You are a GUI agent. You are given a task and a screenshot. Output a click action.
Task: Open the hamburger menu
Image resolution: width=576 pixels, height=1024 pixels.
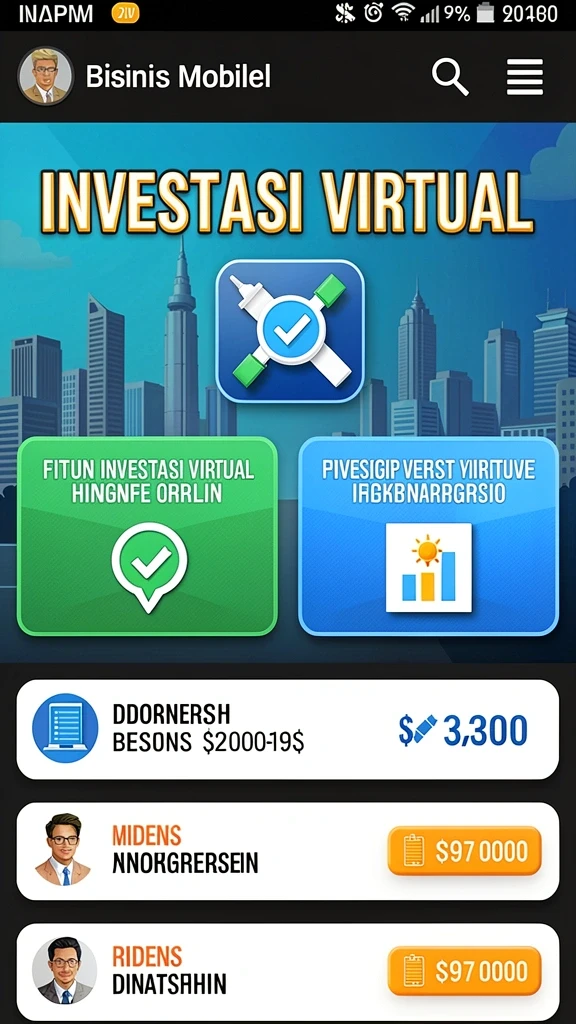[525, 77]
